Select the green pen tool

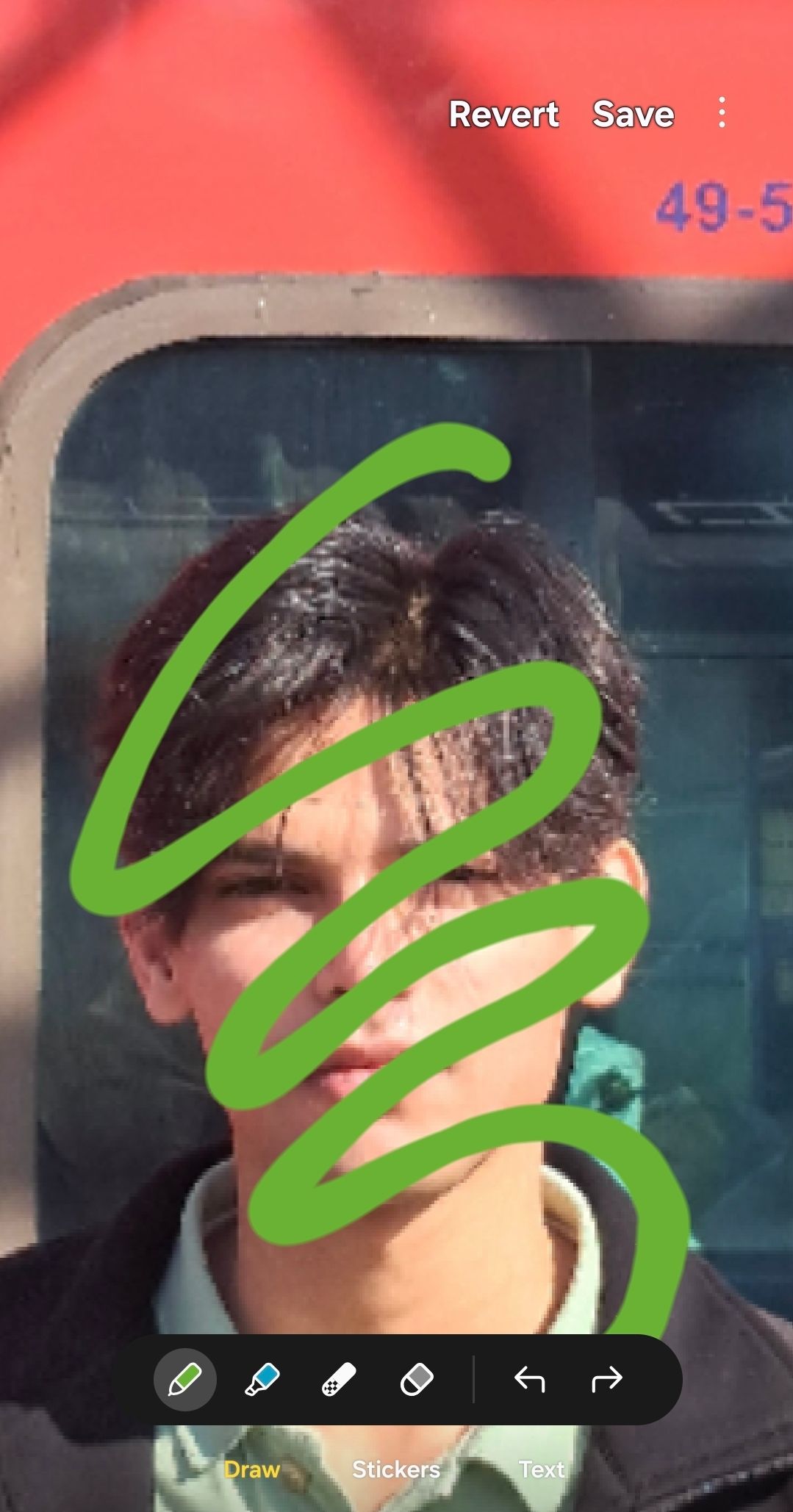184,1379
